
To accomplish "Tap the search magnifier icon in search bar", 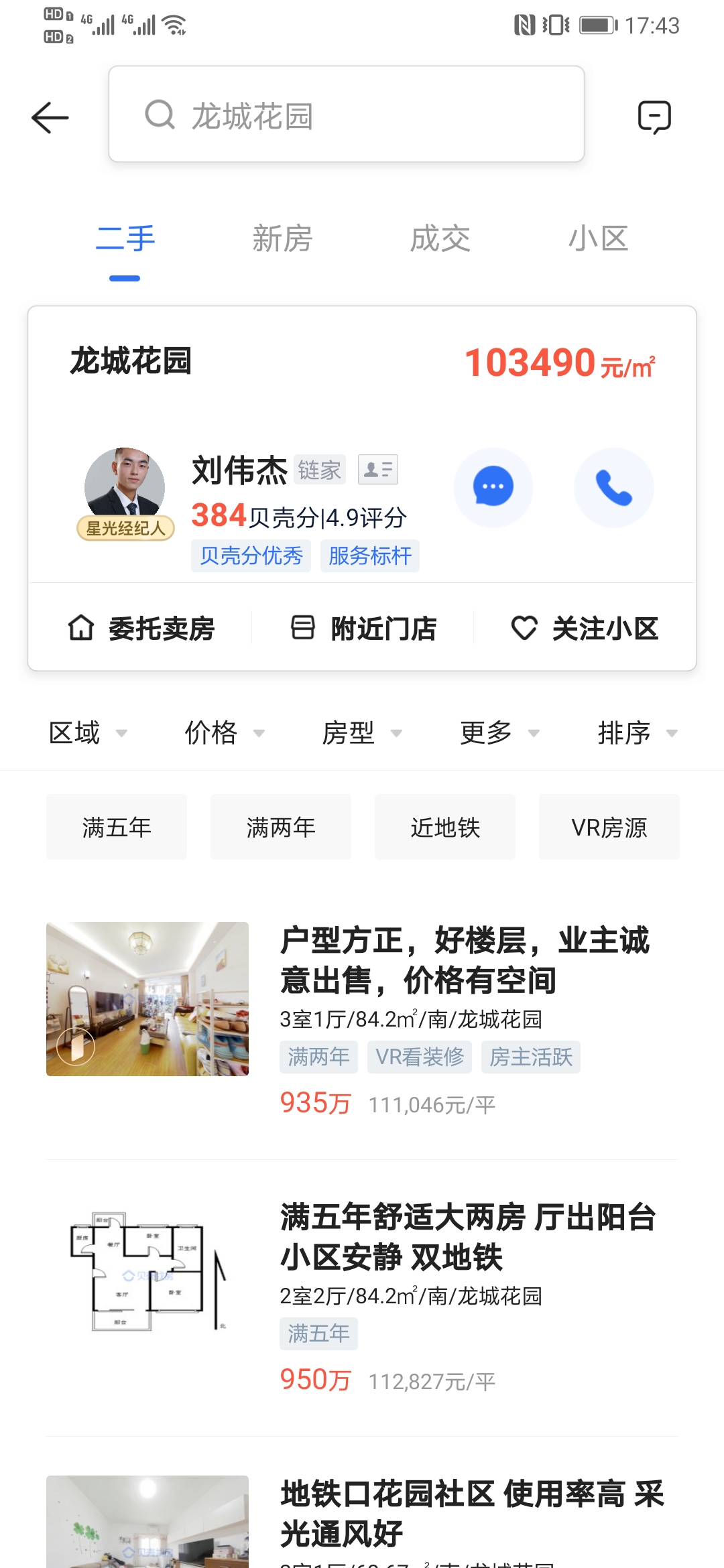I will pos(158,117).
